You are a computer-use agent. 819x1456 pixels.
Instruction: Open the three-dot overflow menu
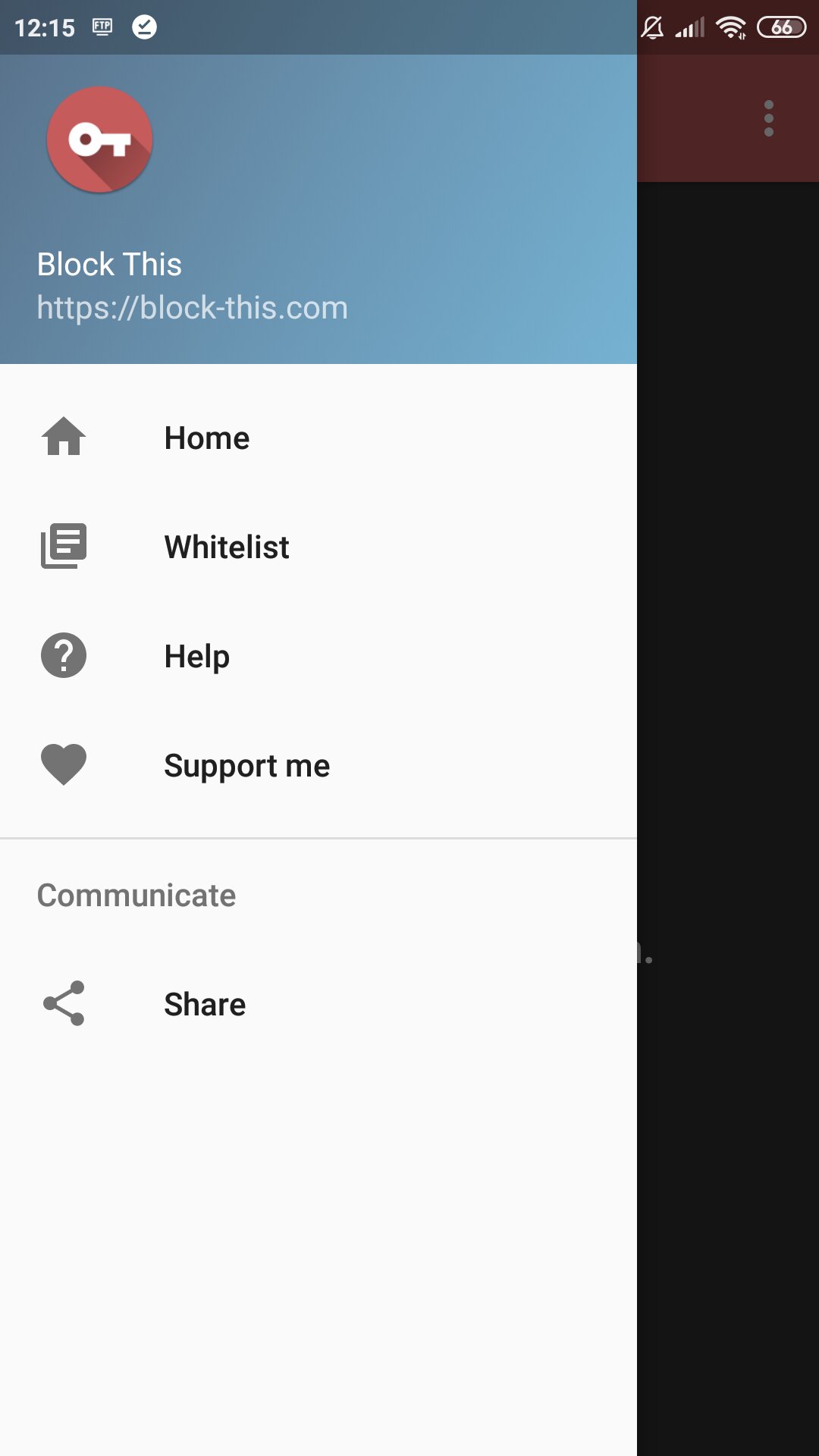coord(769,118)
